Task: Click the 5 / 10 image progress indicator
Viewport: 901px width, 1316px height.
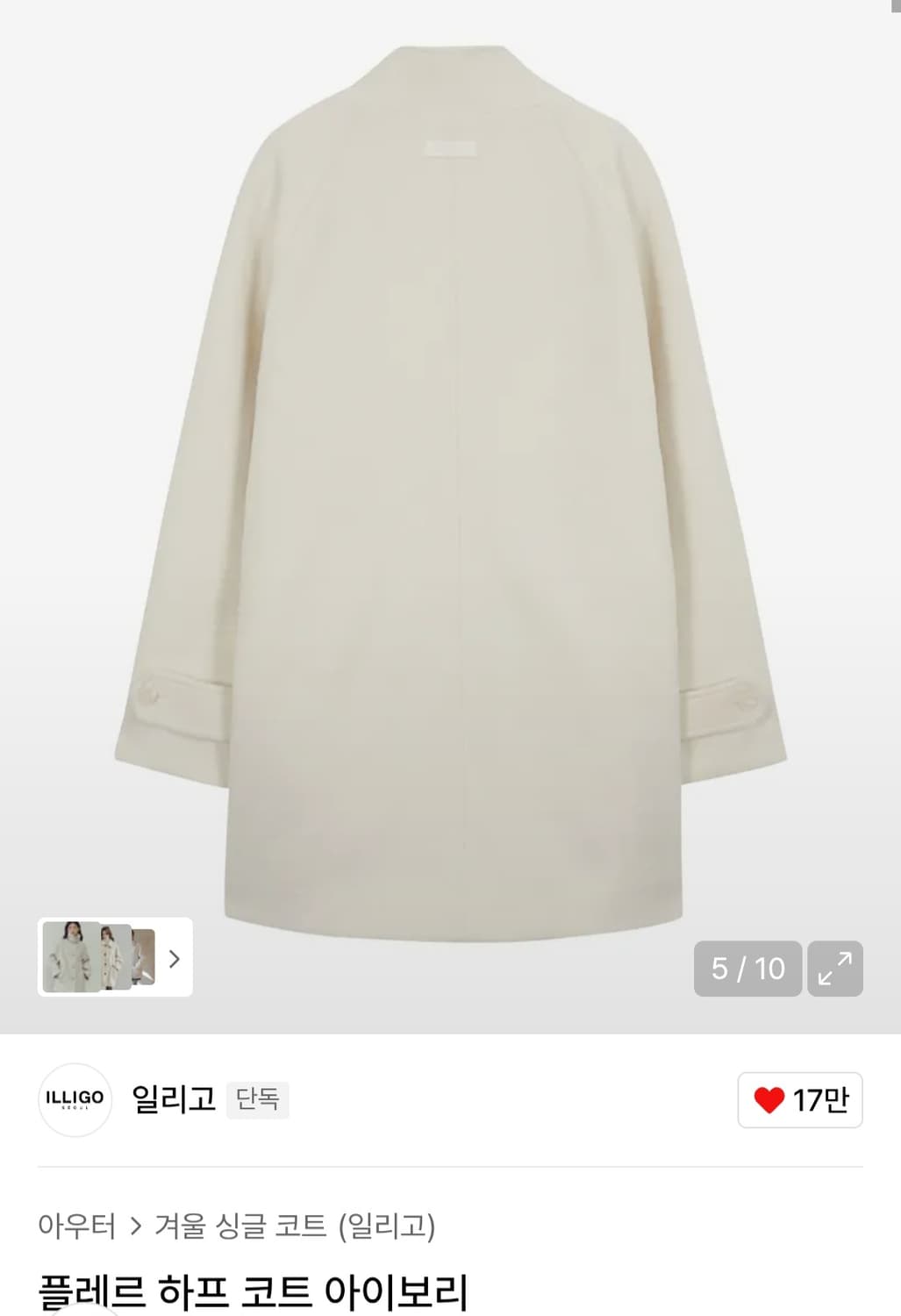Action: pos(747,969)
